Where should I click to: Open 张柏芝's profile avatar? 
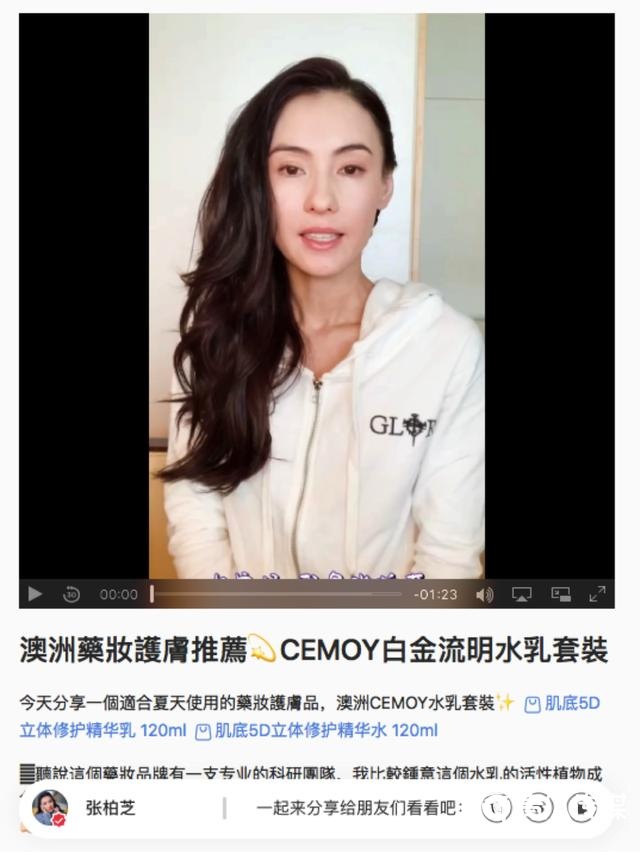coord(50,807)
